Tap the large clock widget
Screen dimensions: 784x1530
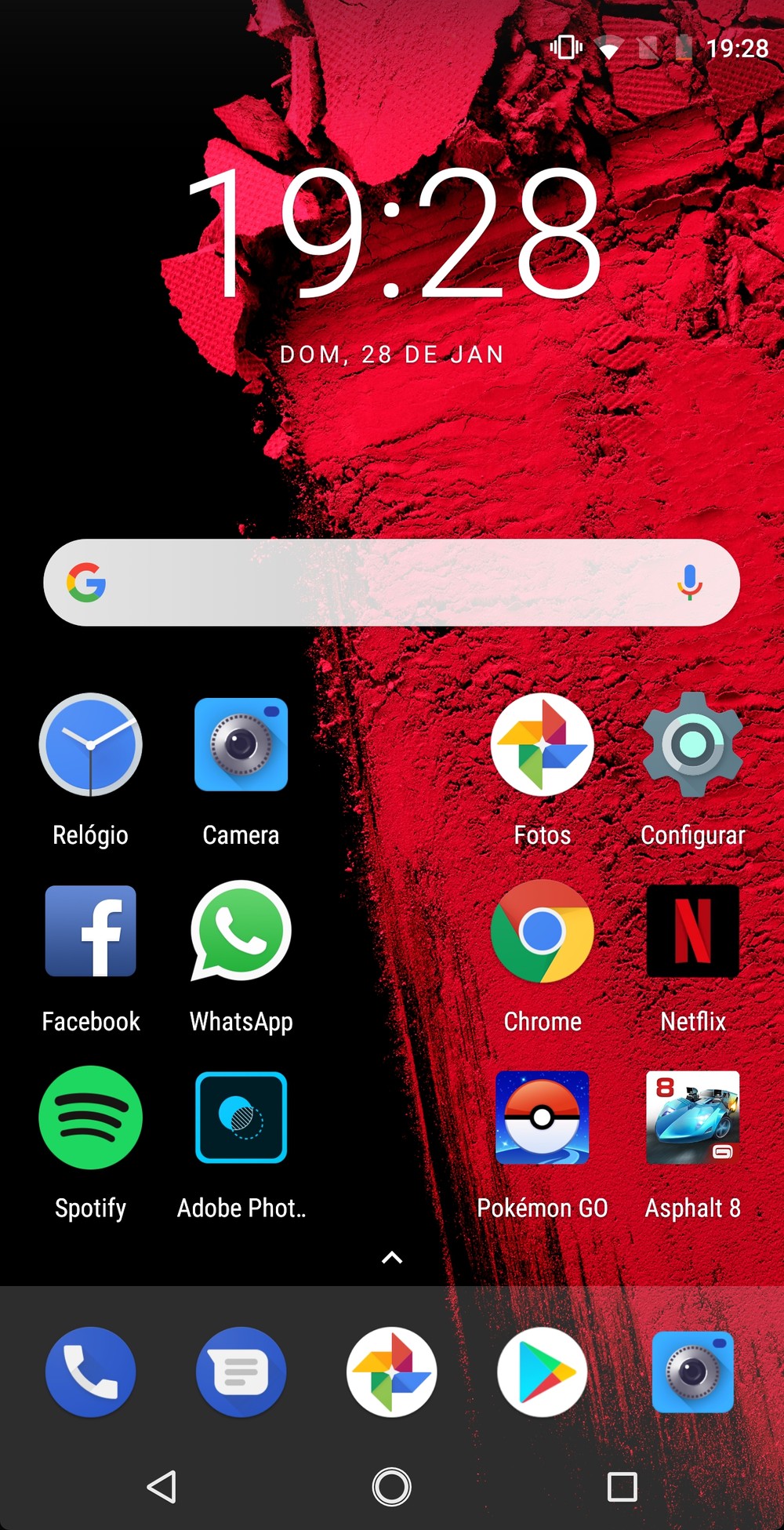pyautogui.click(x=392, y=235)
